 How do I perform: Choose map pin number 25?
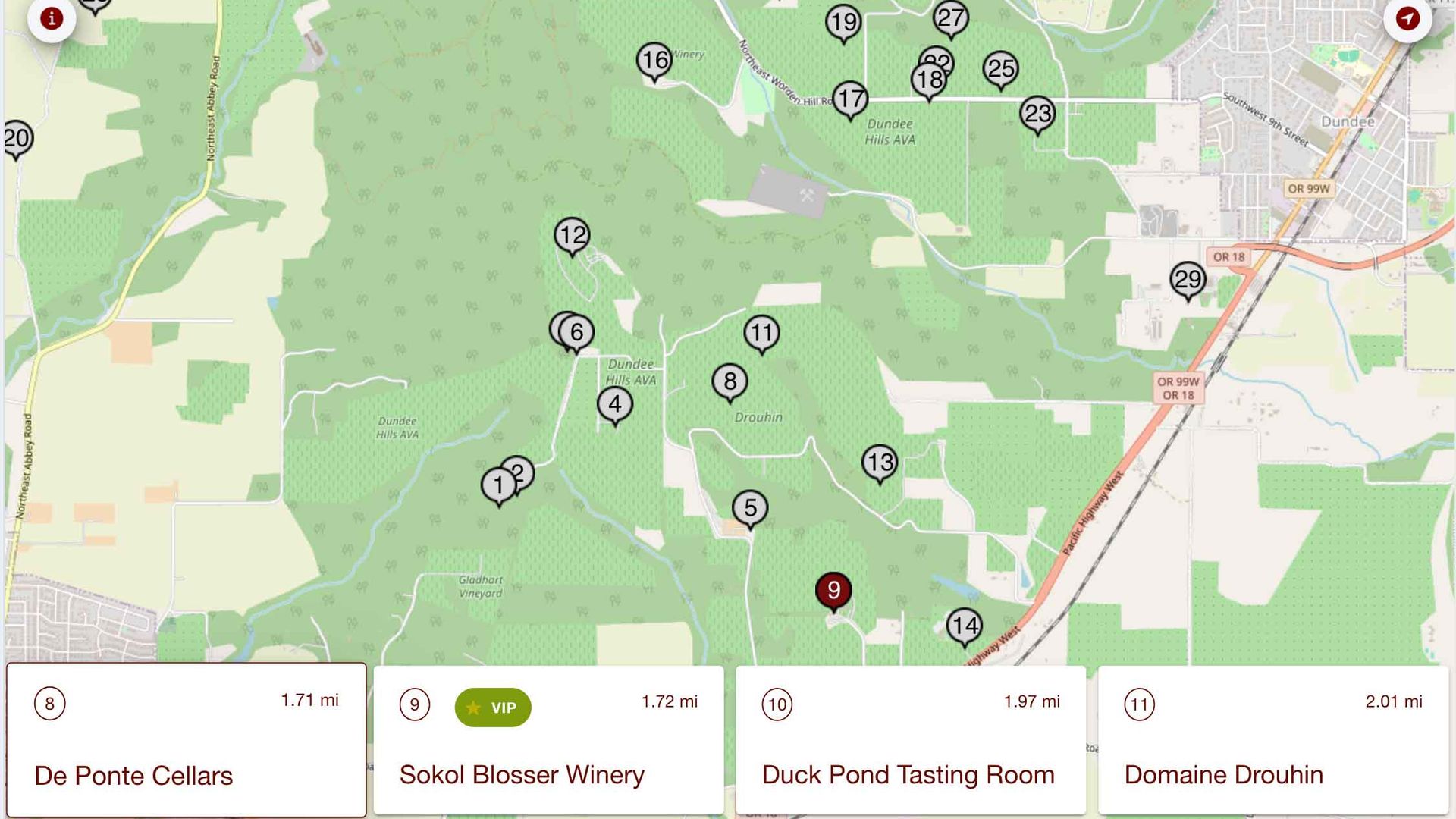click(x=1000, y=69)
